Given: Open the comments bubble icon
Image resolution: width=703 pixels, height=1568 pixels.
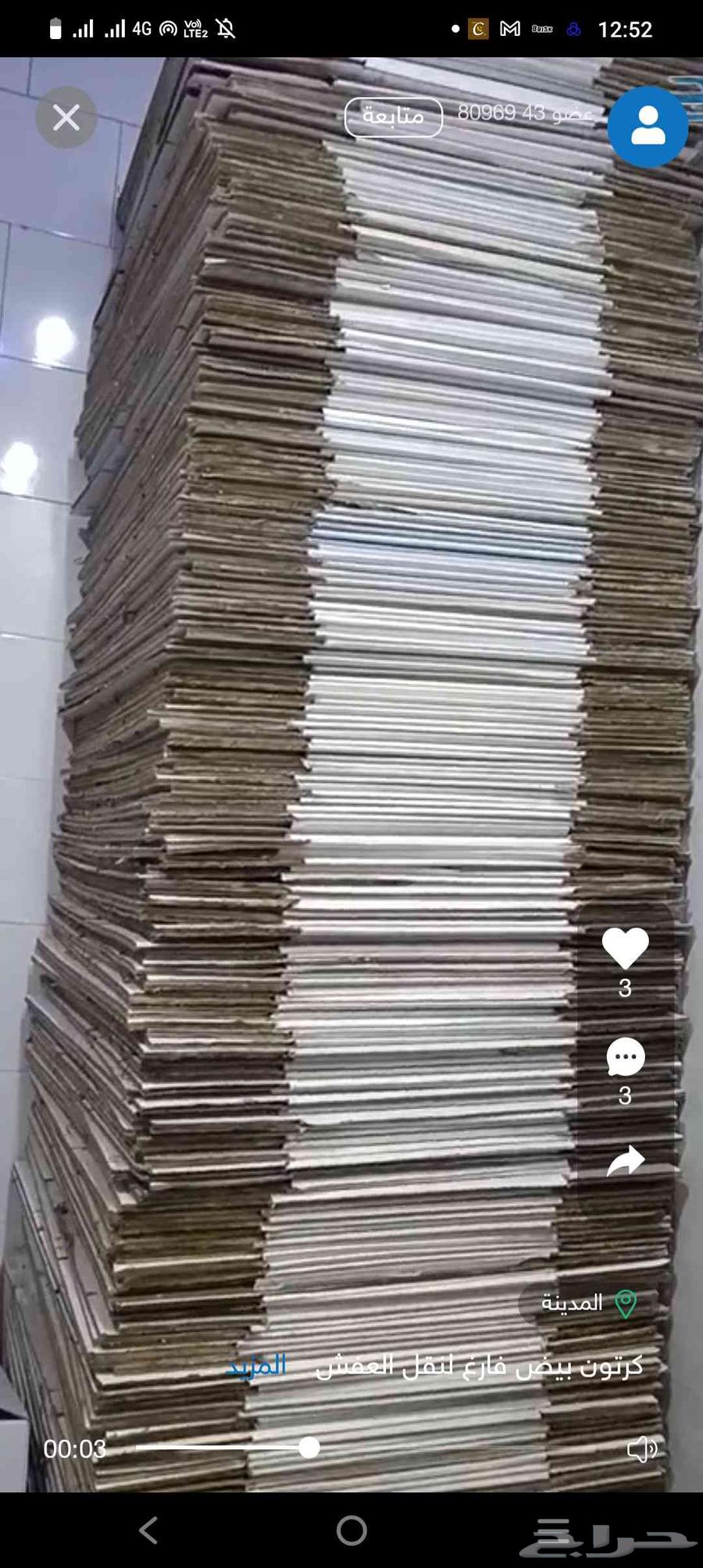Looking at the screenshot, I should (625, 1056).
